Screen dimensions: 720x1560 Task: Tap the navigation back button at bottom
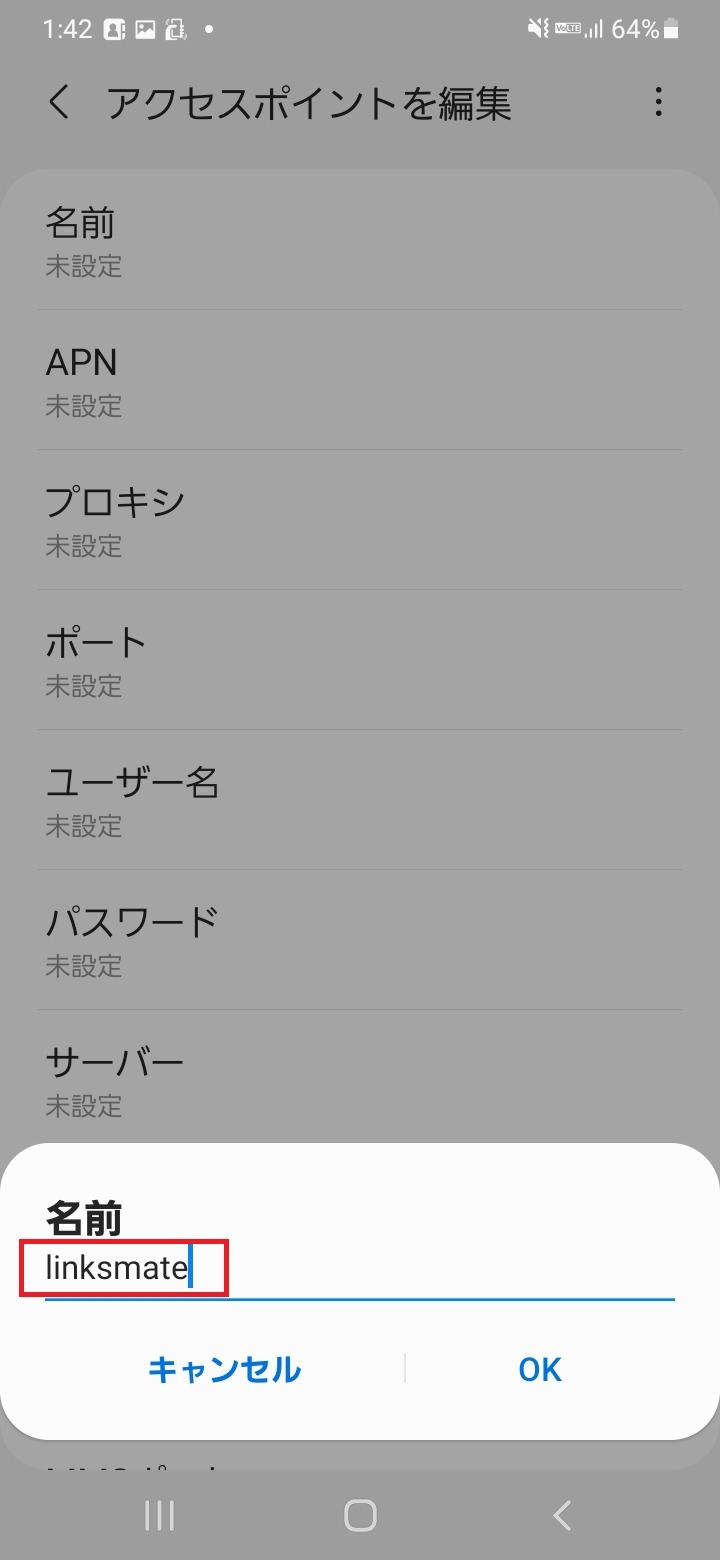pos(561,1515)
